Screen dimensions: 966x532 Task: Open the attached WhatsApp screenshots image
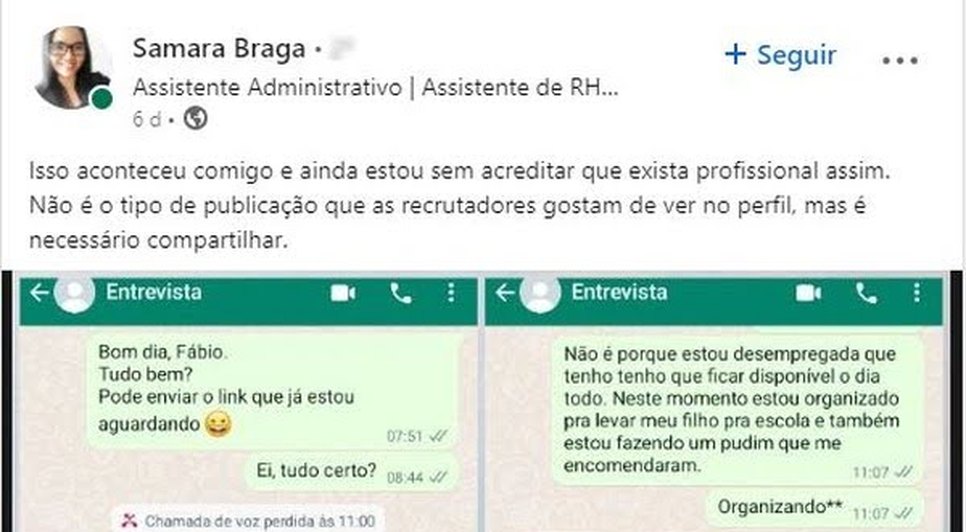pyautogui.click(x=483, y=402)
